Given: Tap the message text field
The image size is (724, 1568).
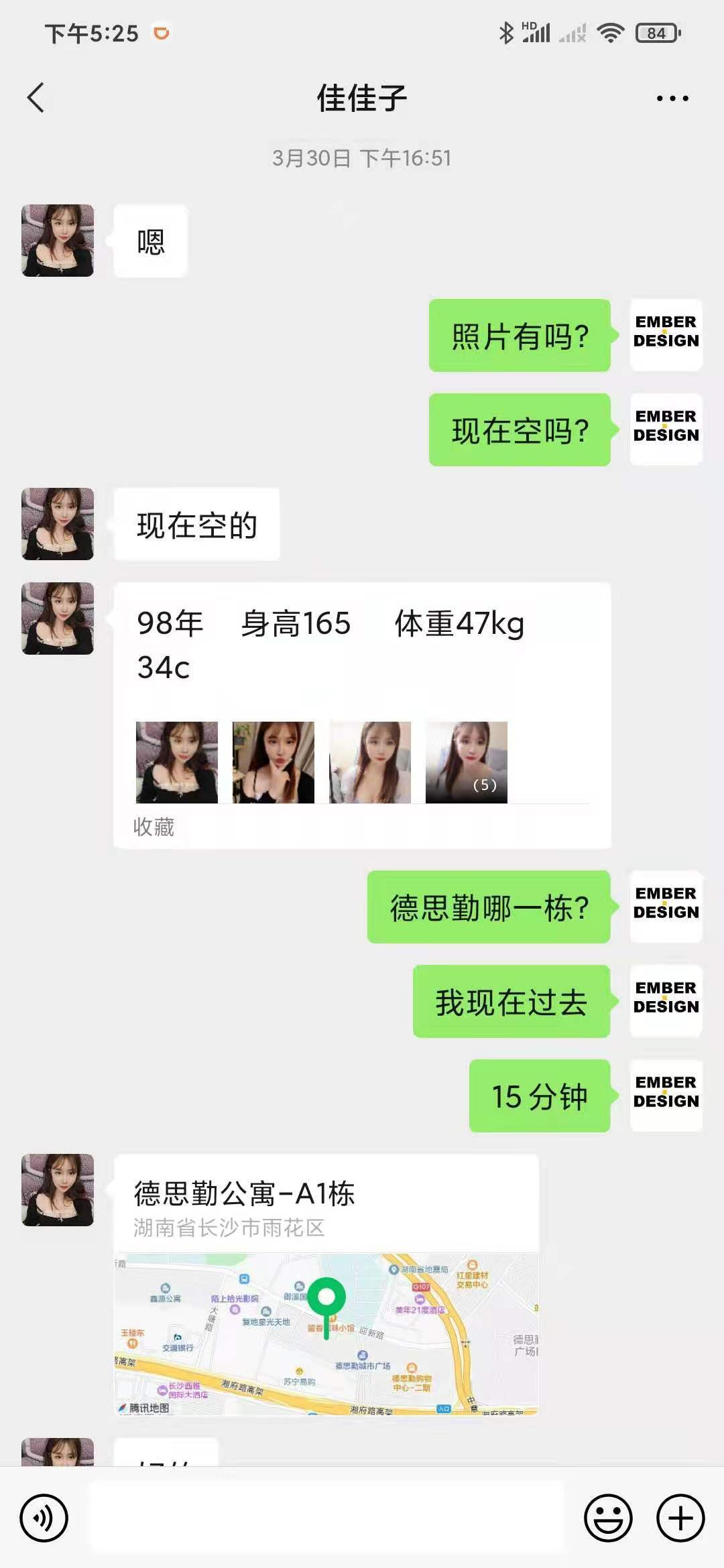Looking at the screenshot, I should point(327,1518).
